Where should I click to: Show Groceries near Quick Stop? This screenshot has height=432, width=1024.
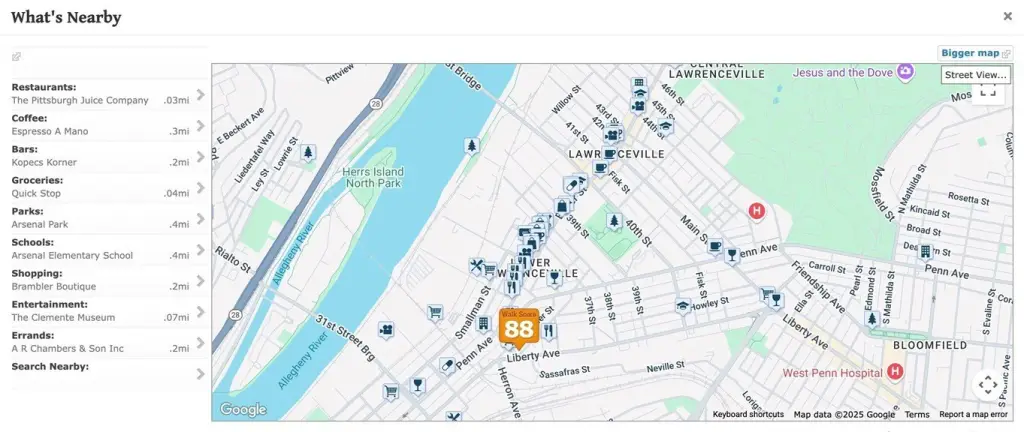point(105,187)
